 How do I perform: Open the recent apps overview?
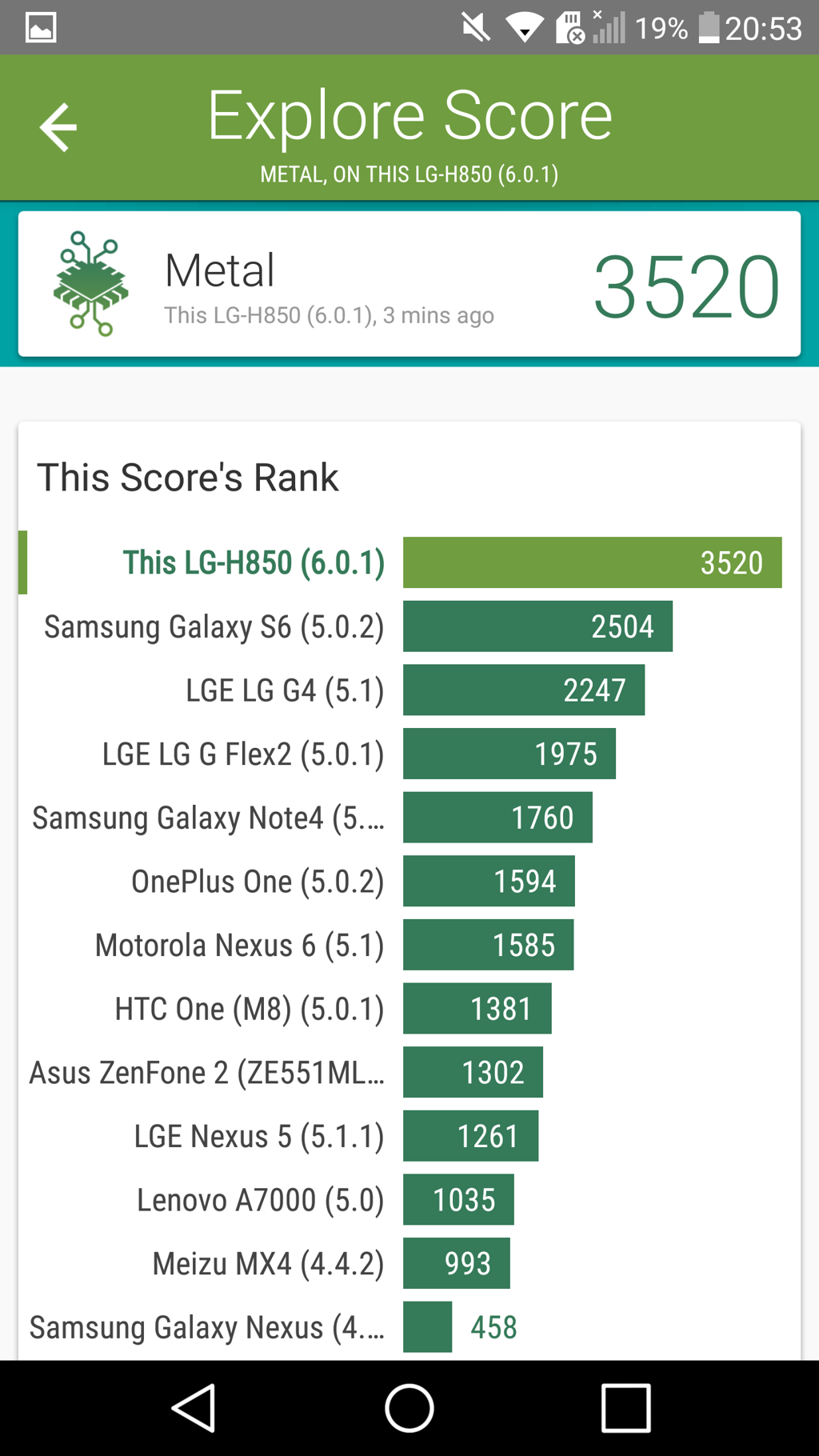(625, 1407)
